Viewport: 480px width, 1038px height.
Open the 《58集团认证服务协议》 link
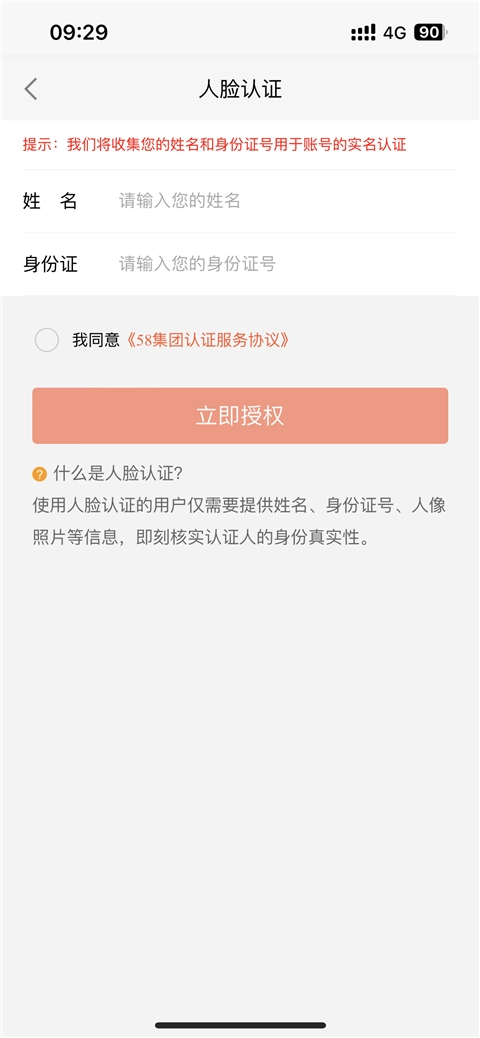point(208,340)
